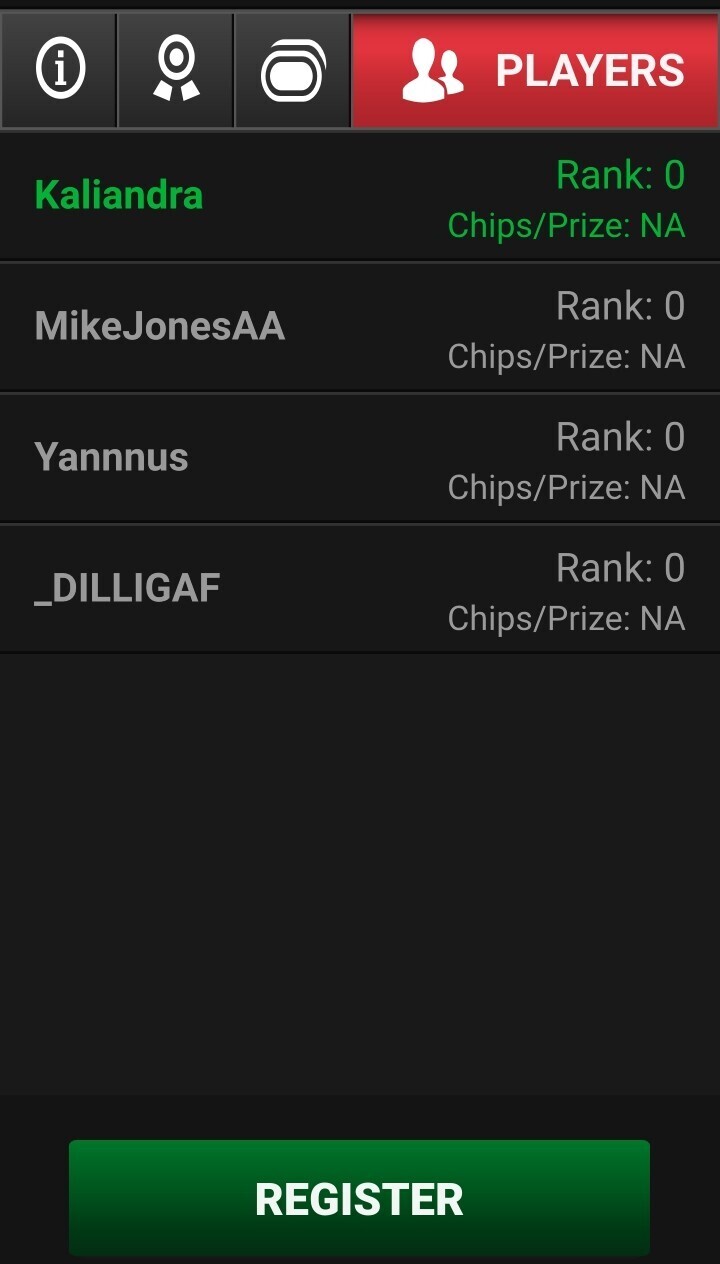Open the tournament info tab

[x=59, y=70]
